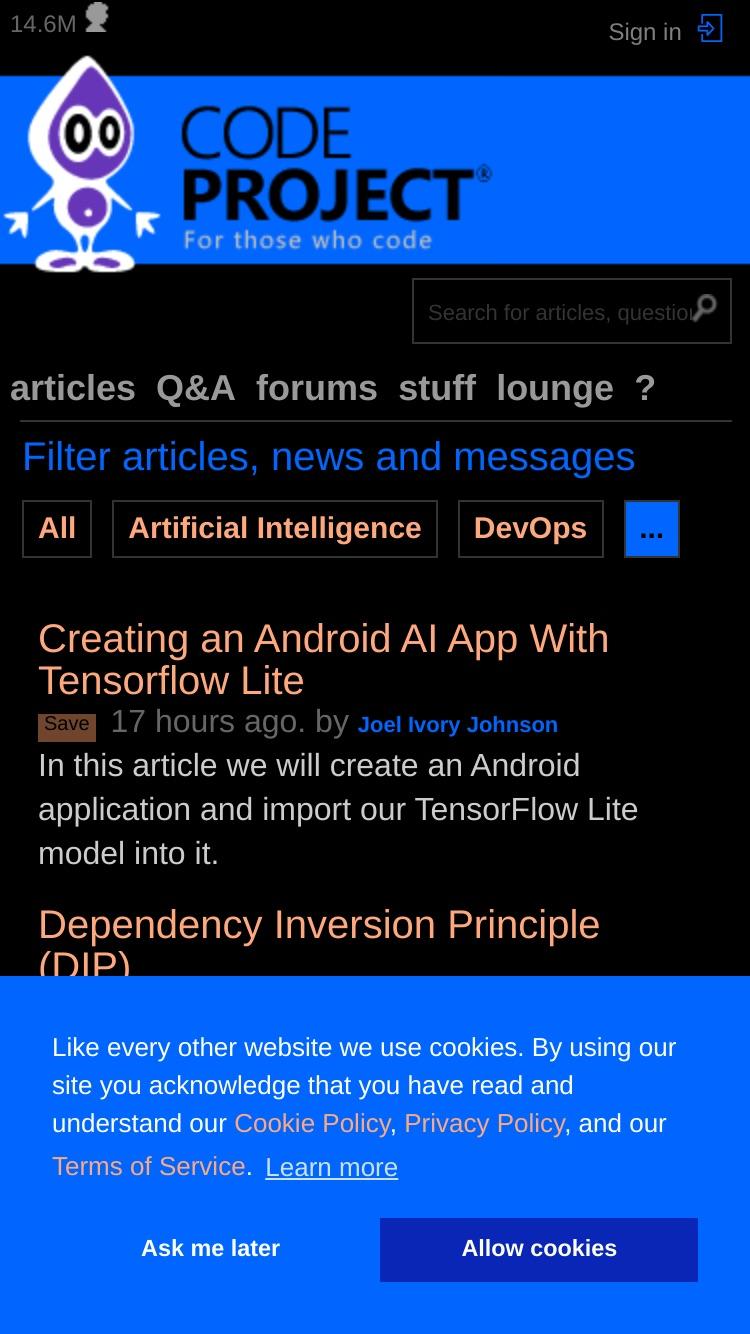
Task: Open the articles menu
Action: [x=73, y=388]
